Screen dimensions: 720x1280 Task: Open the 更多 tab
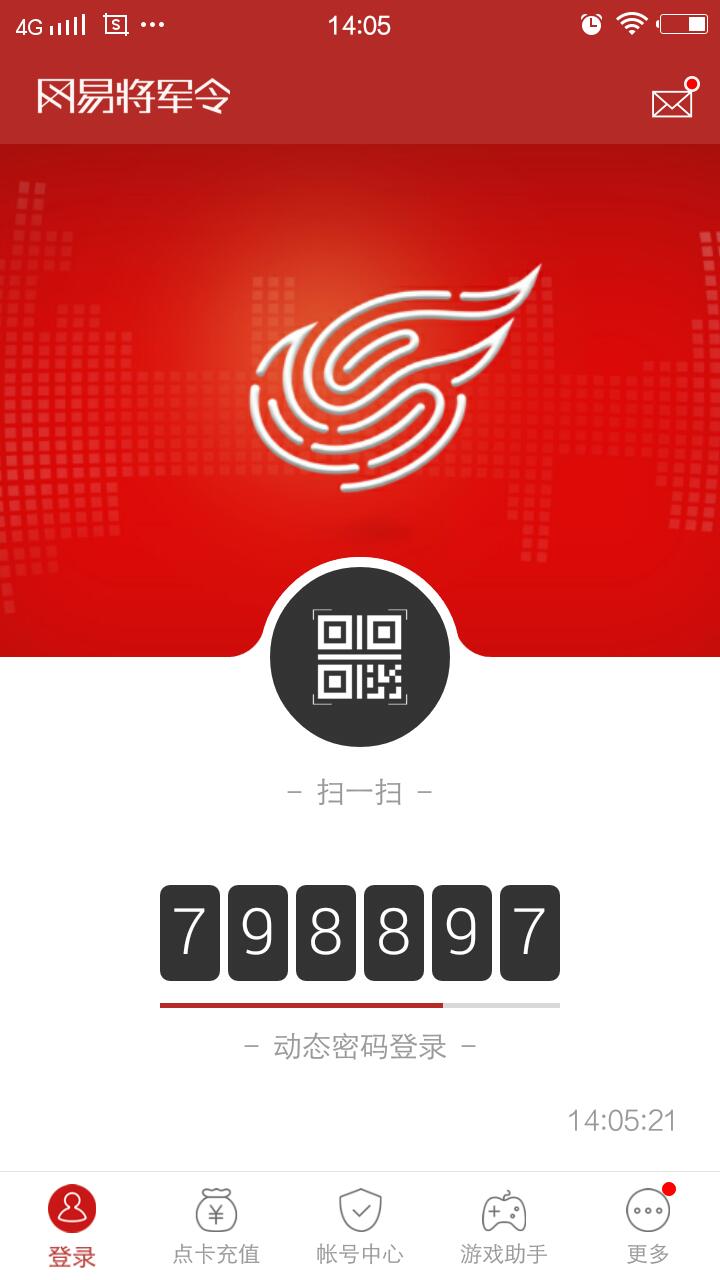pyautogui.click(x=648, y=1226)
